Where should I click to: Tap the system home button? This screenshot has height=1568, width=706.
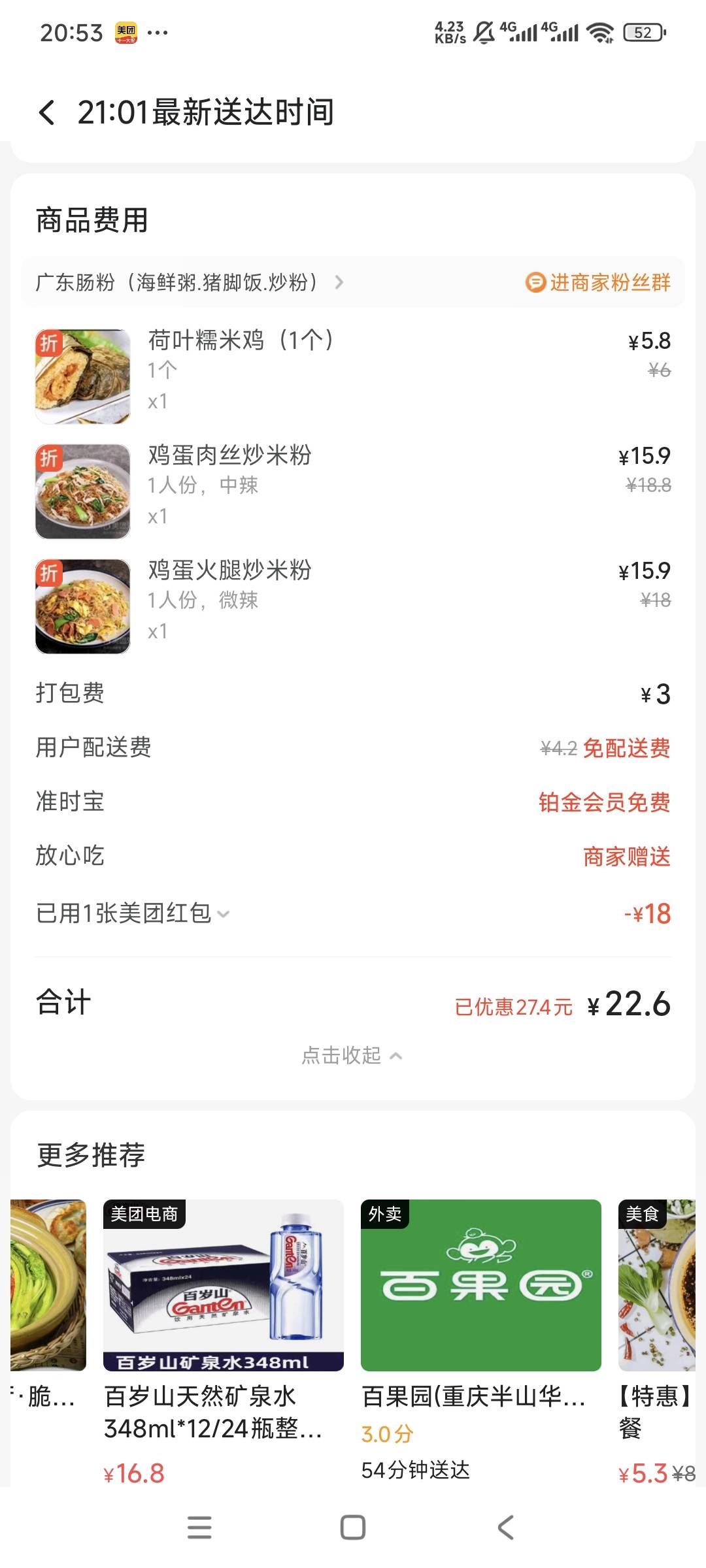click(x=353, y=1527)
